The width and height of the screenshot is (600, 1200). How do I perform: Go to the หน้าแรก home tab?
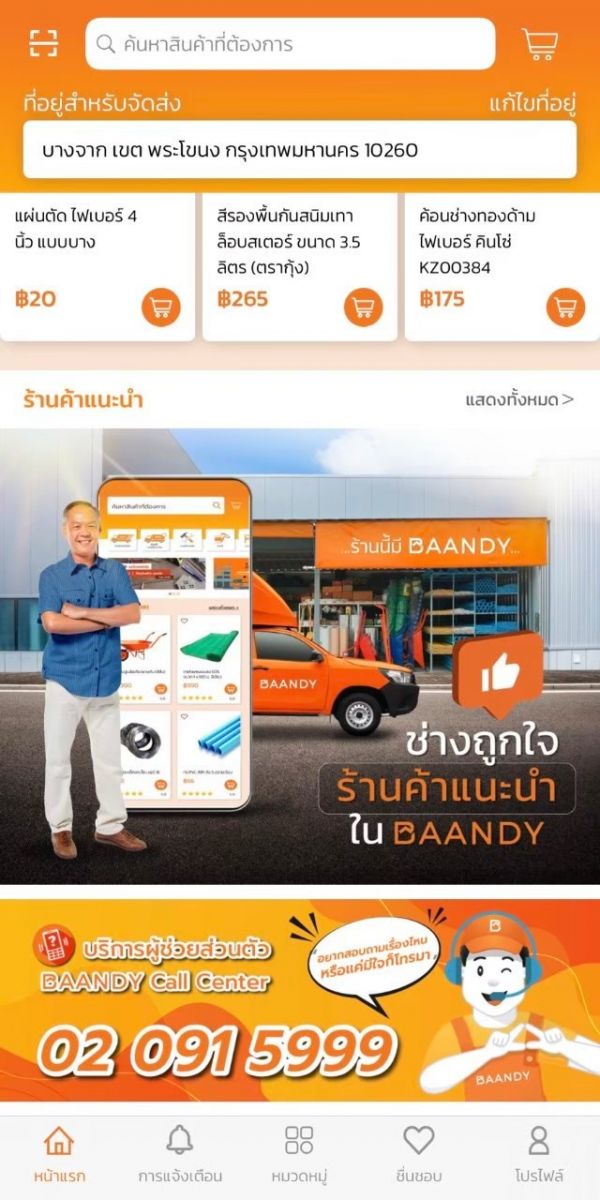click(59, 1153)
